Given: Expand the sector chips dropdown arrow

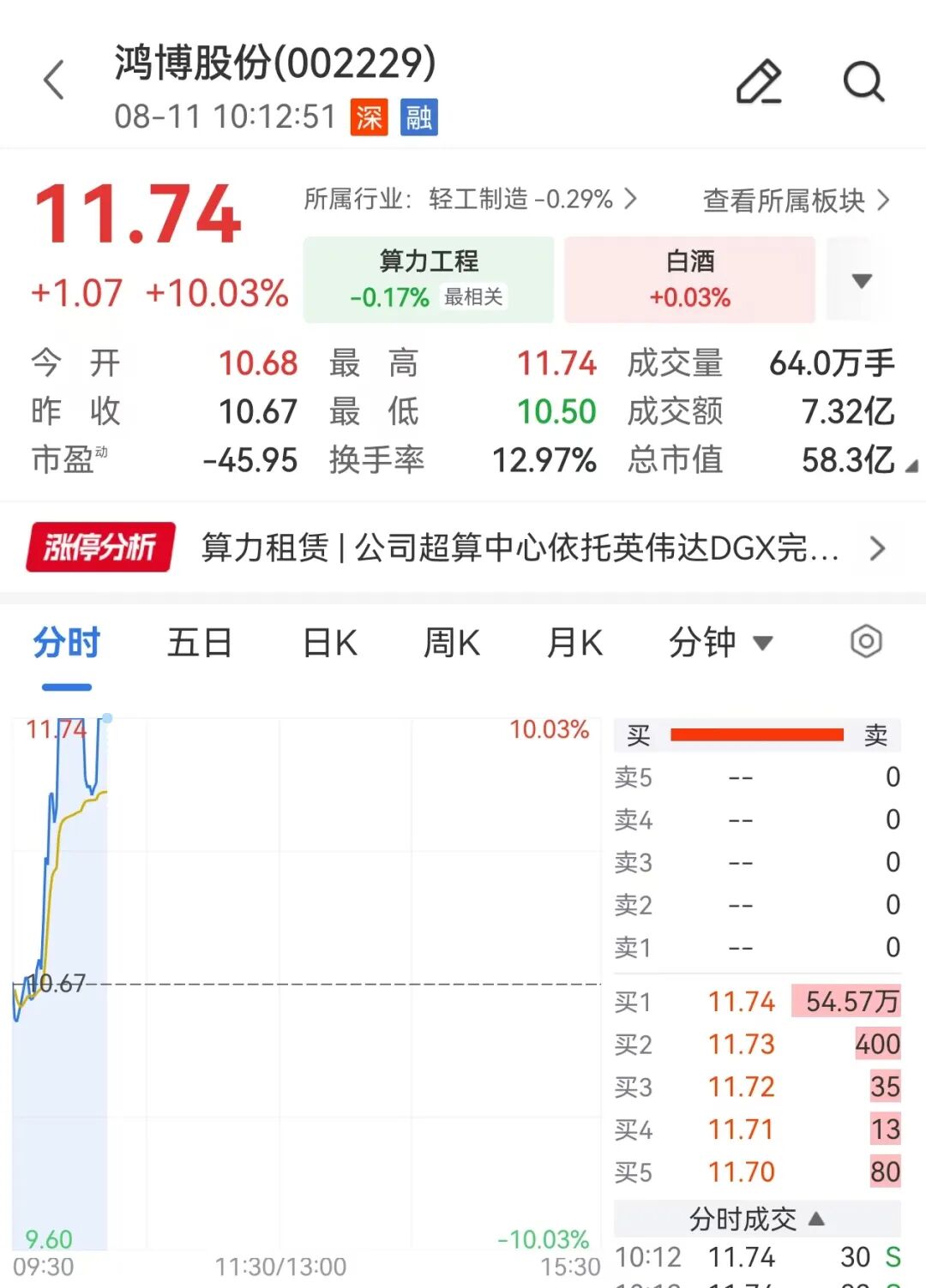Looking at the screenshot, I should click(862, 280).
